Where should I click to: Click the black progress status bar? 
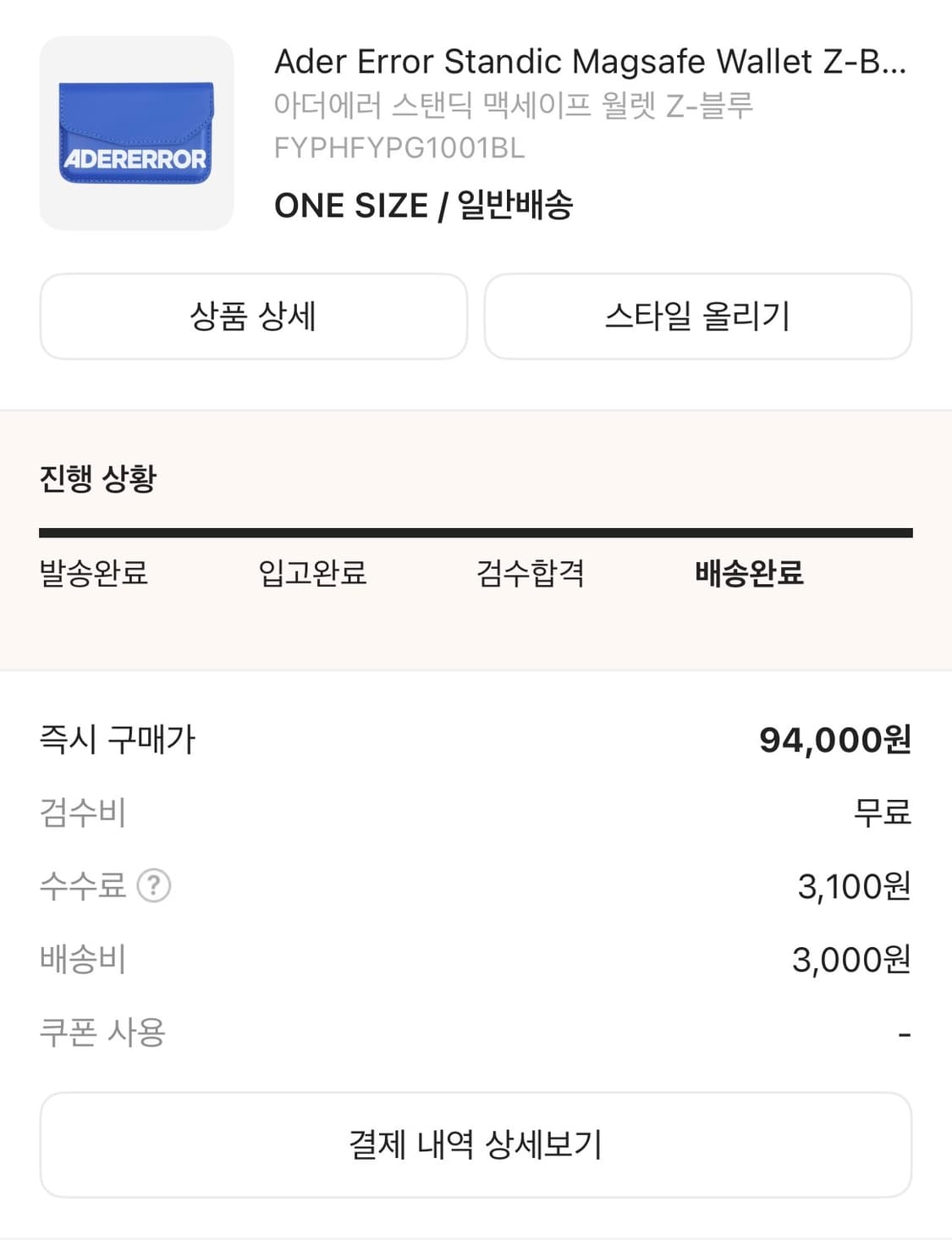pyautogui.click(x=476, y=532)
